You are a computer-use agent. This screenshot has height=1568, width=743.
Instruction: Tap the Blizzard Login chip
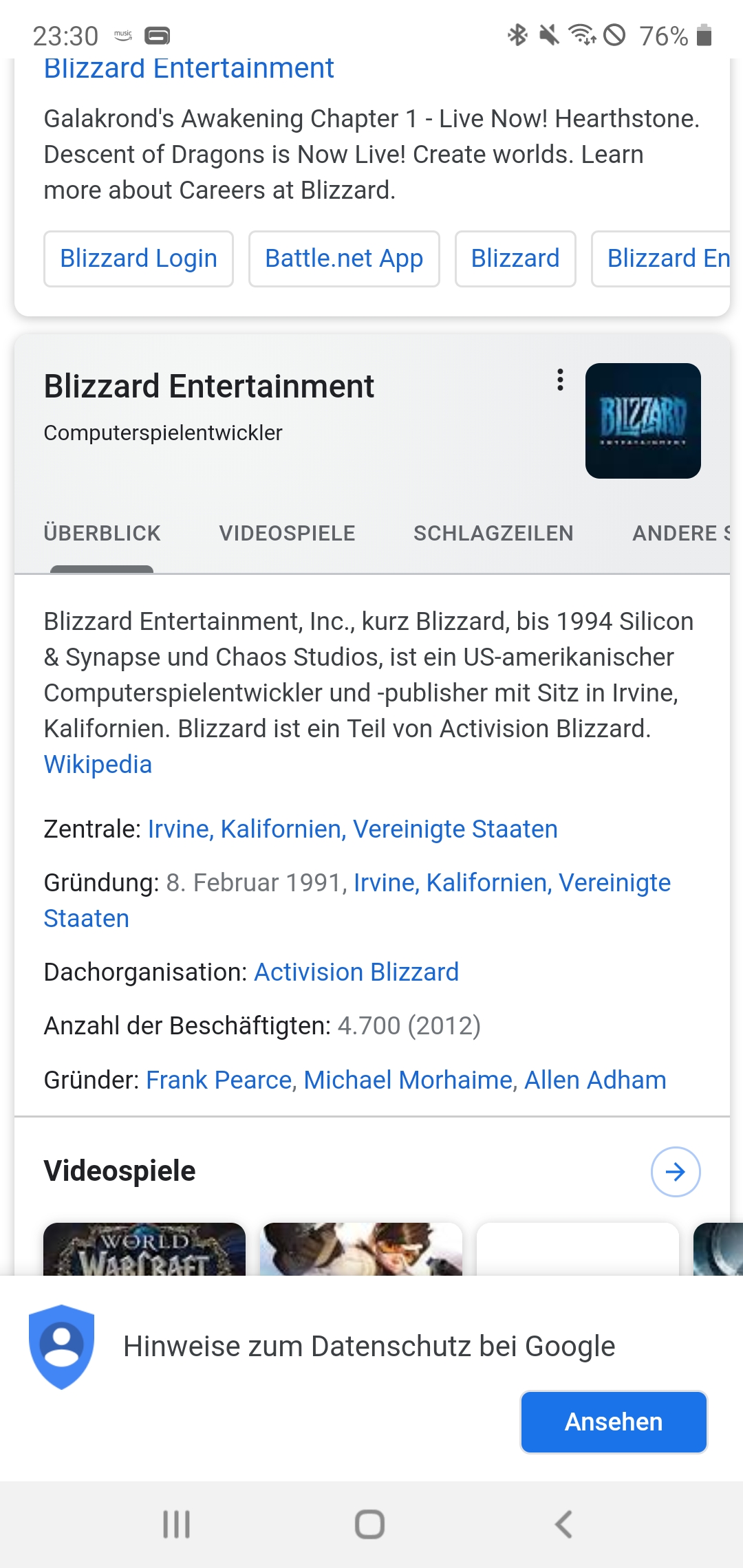tap(138, 259)
